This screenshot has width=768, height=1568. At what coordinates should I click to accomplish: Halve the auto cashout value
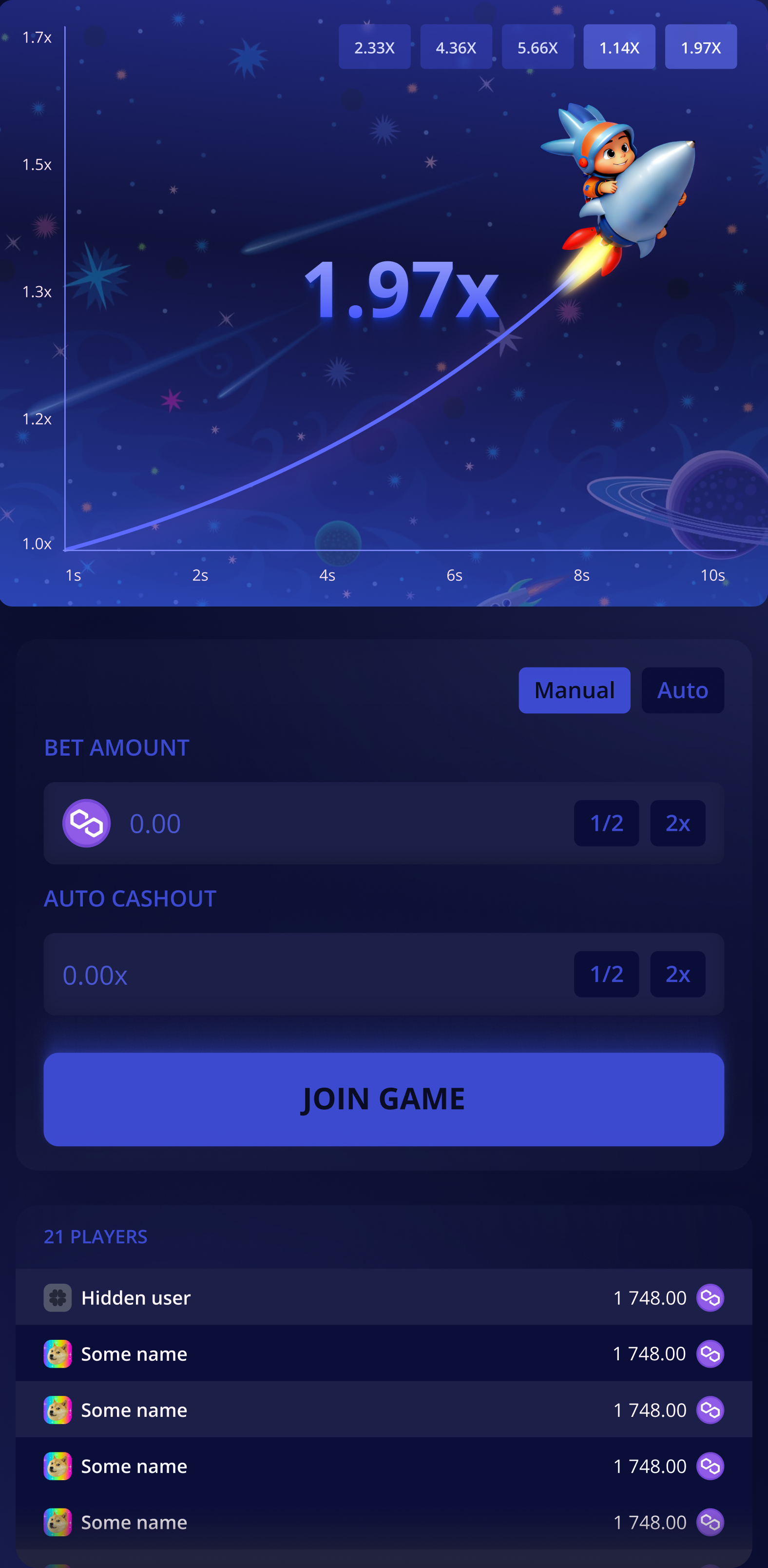pos(606,975)
